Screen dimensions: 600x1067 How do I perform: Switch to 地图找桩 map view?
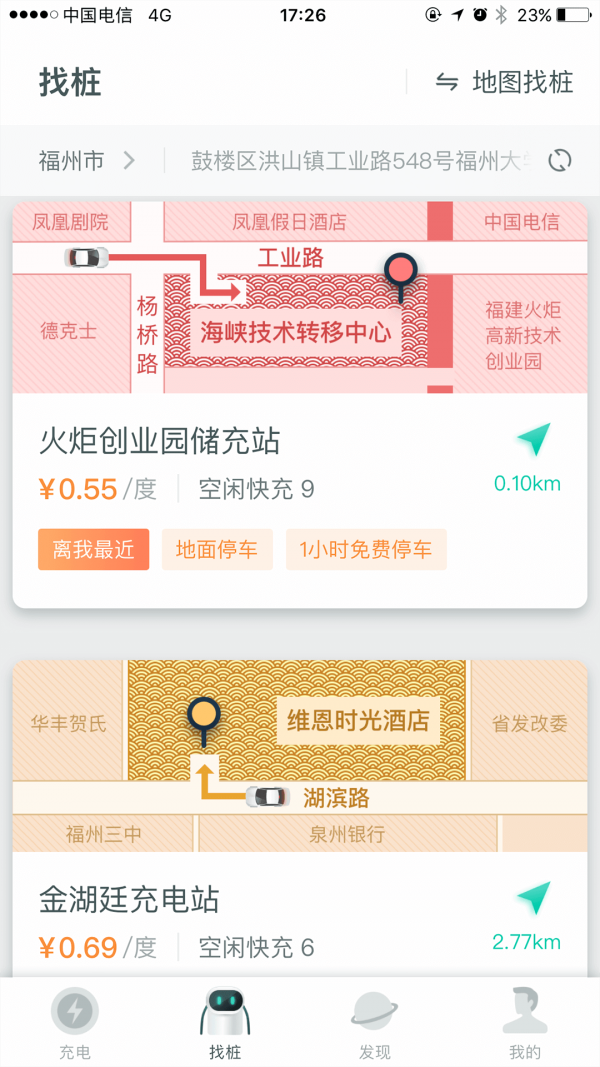tap(505, 82)
